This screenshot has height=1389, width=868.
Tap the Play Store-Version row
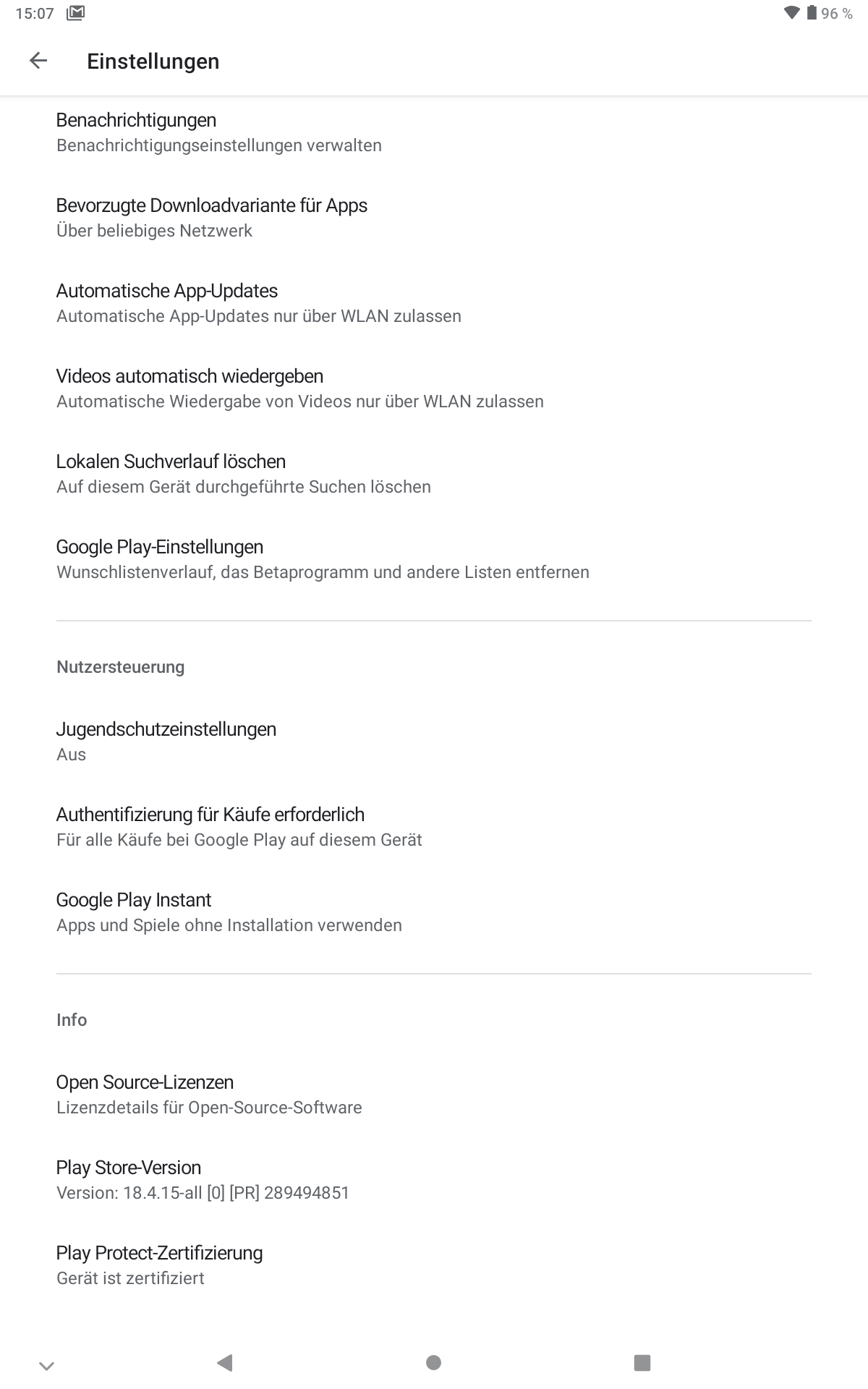(434, 1180)
